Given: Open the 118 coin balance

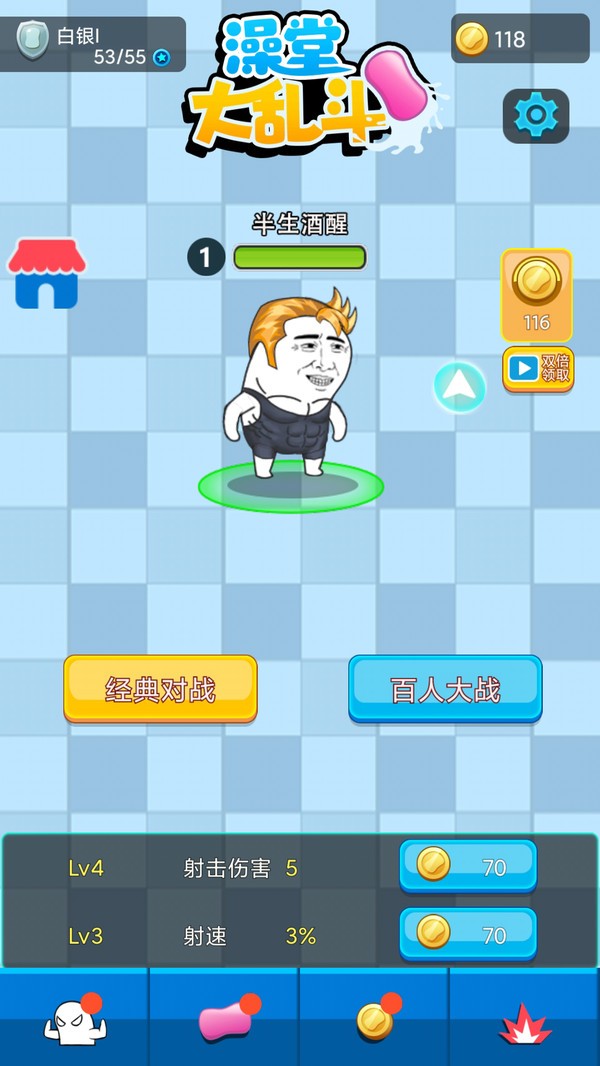Looking at the screenshot, I should click(x=519, y=40).
